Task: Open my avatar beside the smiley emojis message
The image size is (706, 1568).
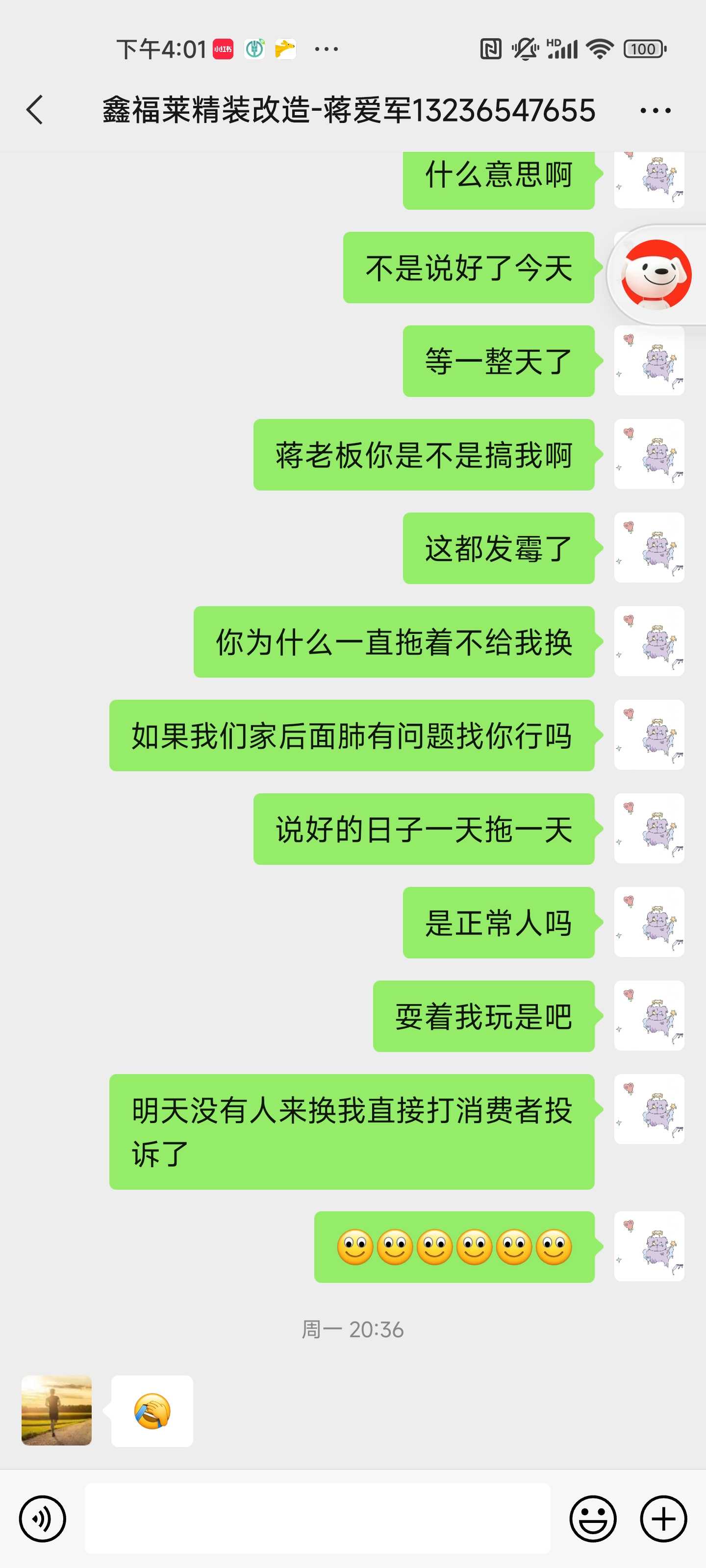Action: tap(649, 1246)
